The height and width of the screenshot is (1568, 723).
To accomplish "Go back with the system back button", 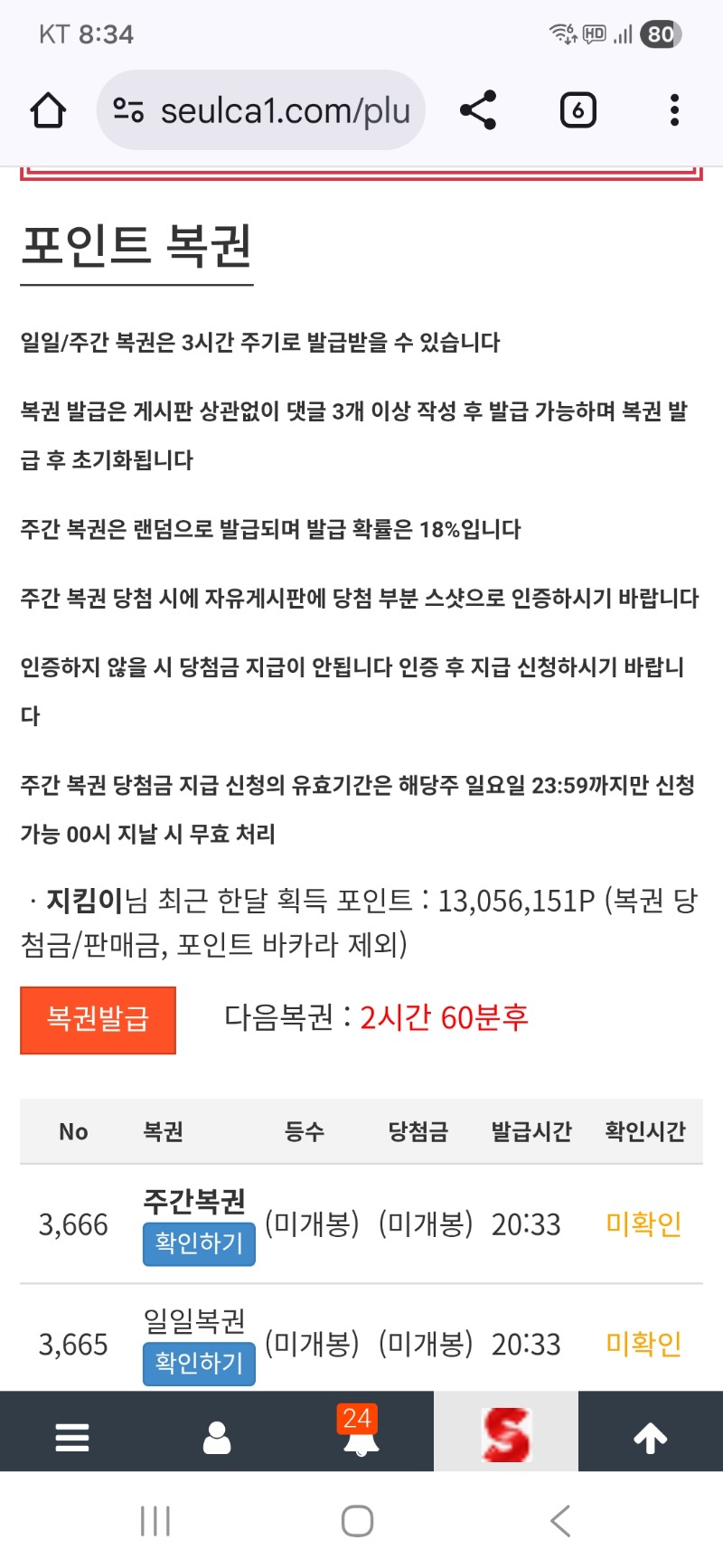I will pos(560,1521).
